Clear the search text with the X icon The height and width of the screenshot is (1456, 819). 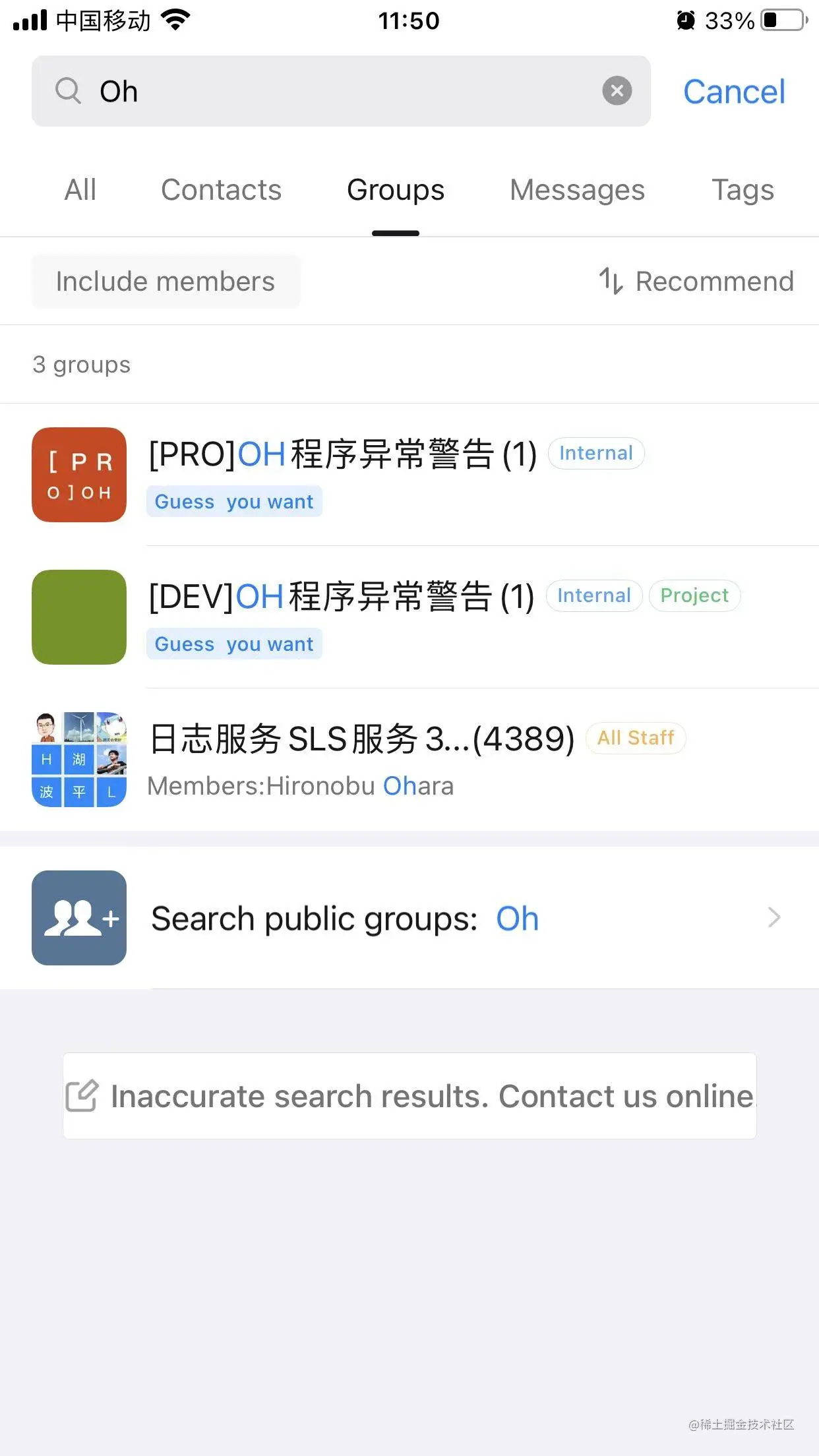pos(617,91)
